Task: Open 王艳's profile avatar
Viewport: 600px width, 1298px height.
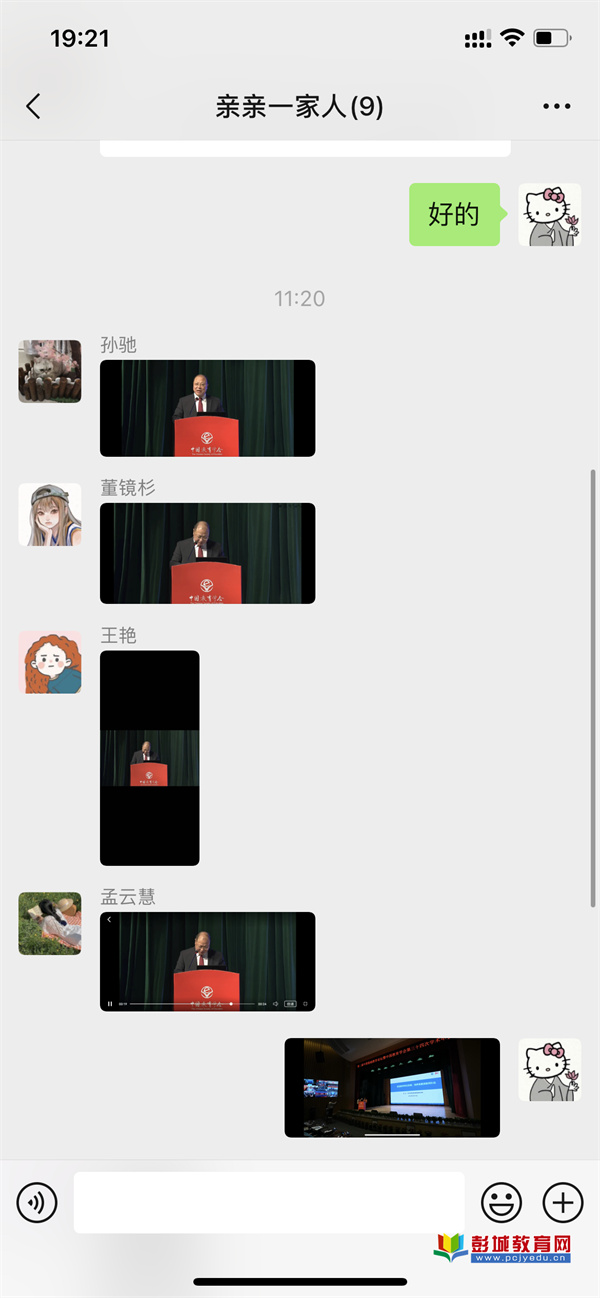Action: click(50, 662)
